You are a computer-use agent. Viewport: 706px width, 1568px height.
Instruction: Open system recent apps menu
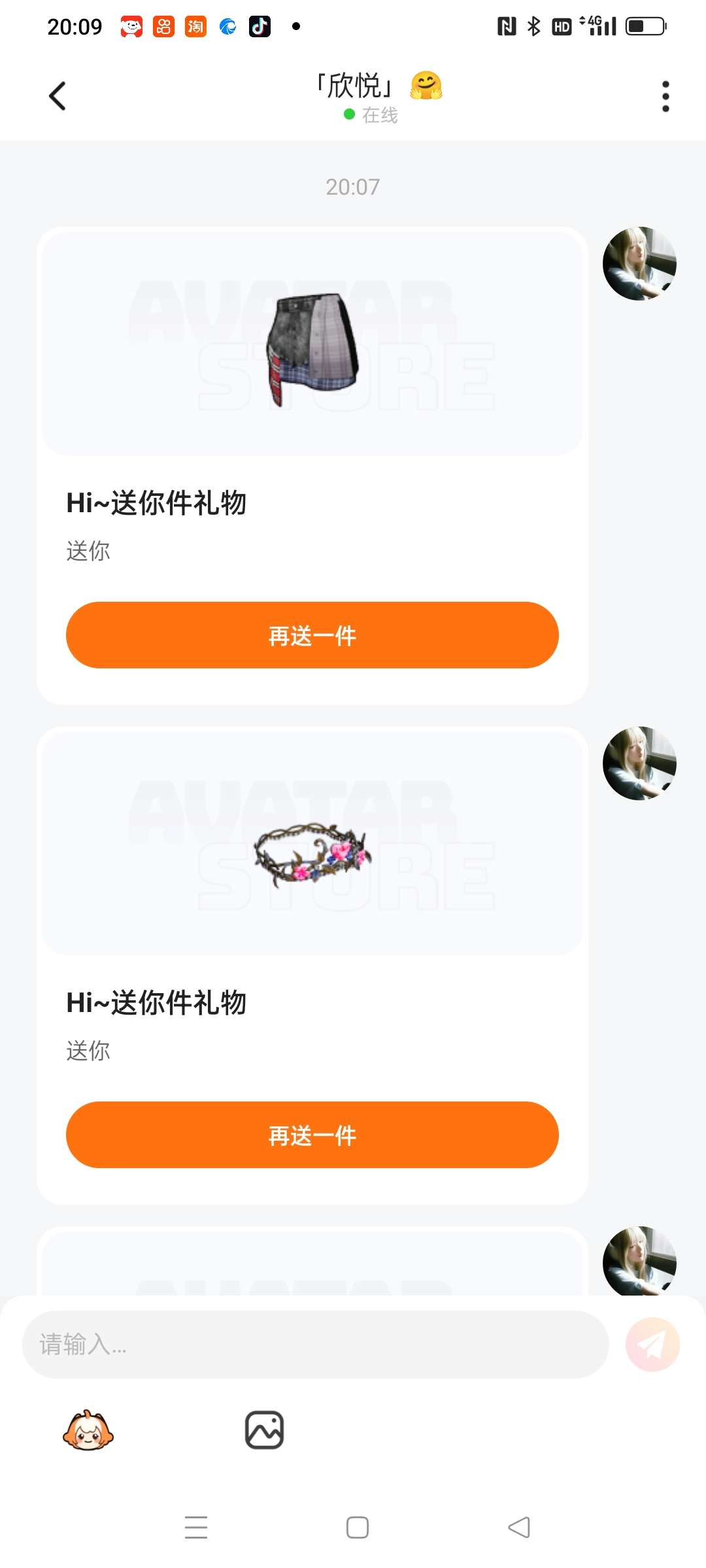(x=195, y=1527)
